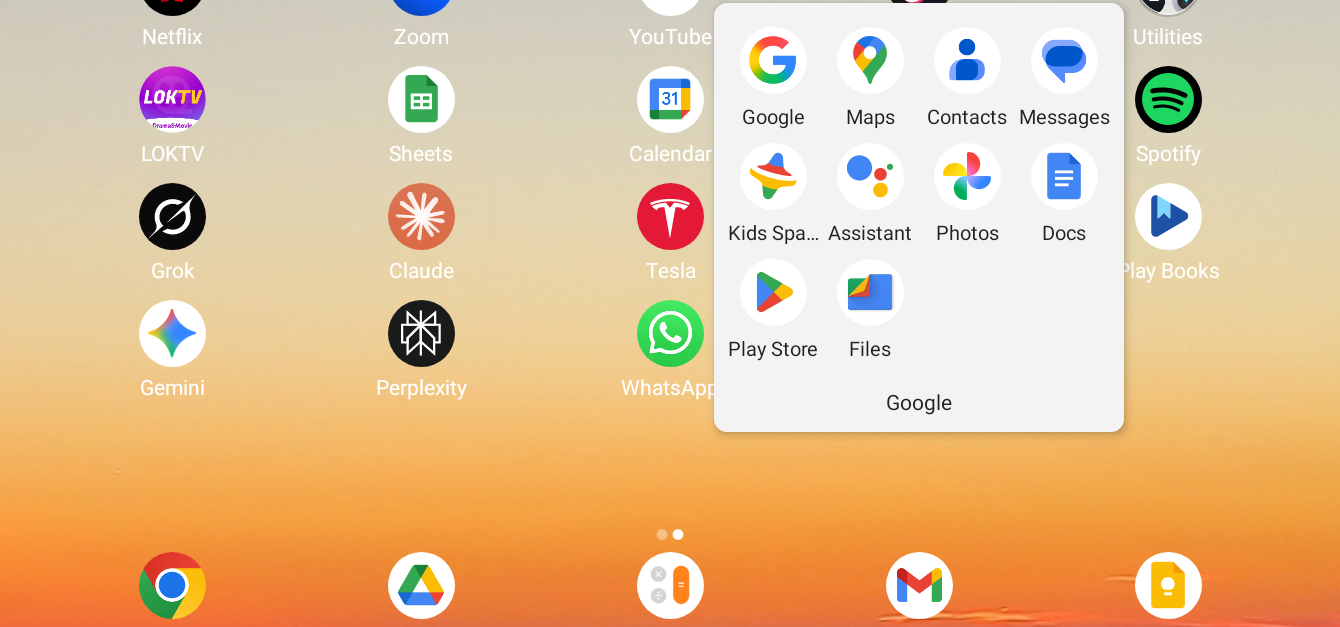This screenshot has width=1340, height=627.
Task: Launch the Claude app
Action: [421, 217]
